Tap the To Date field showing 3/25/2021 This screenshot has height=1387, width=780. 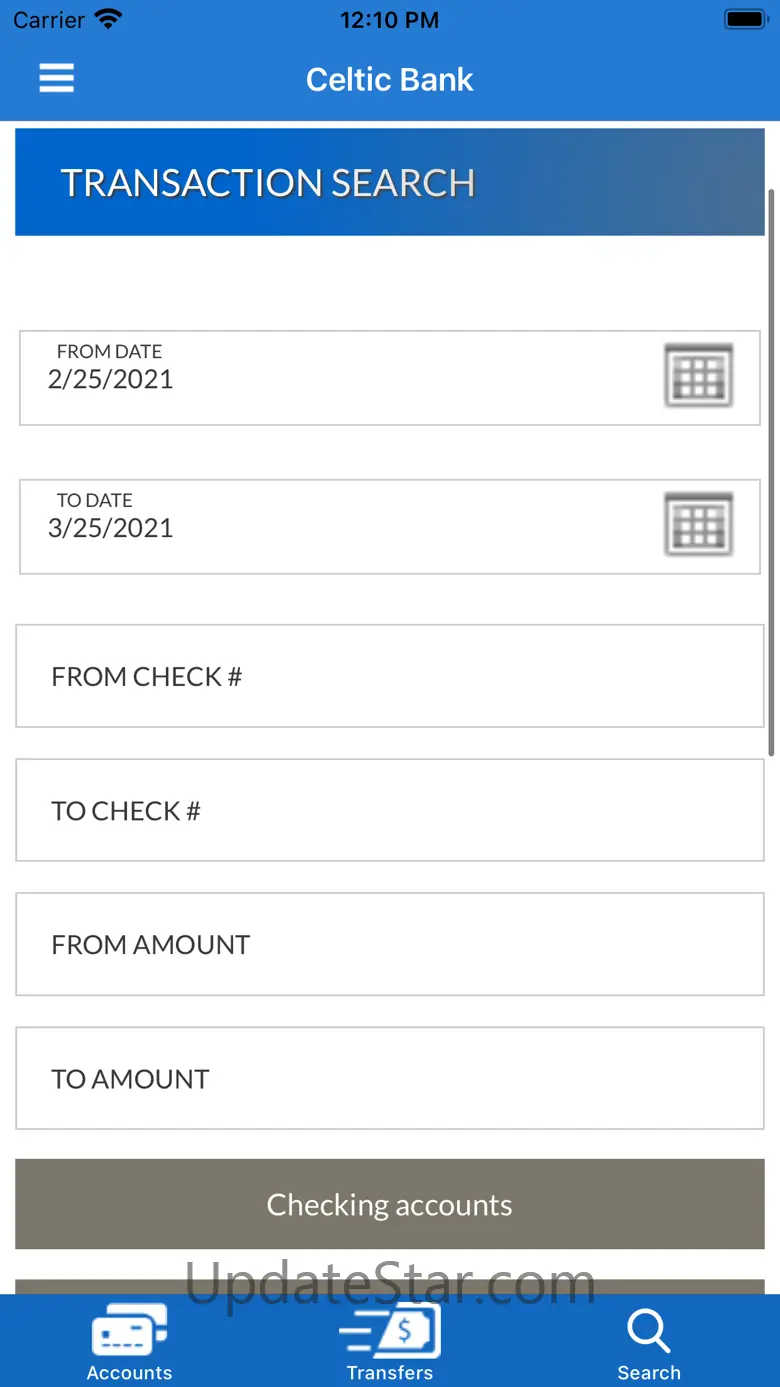[x=390, y=527]
